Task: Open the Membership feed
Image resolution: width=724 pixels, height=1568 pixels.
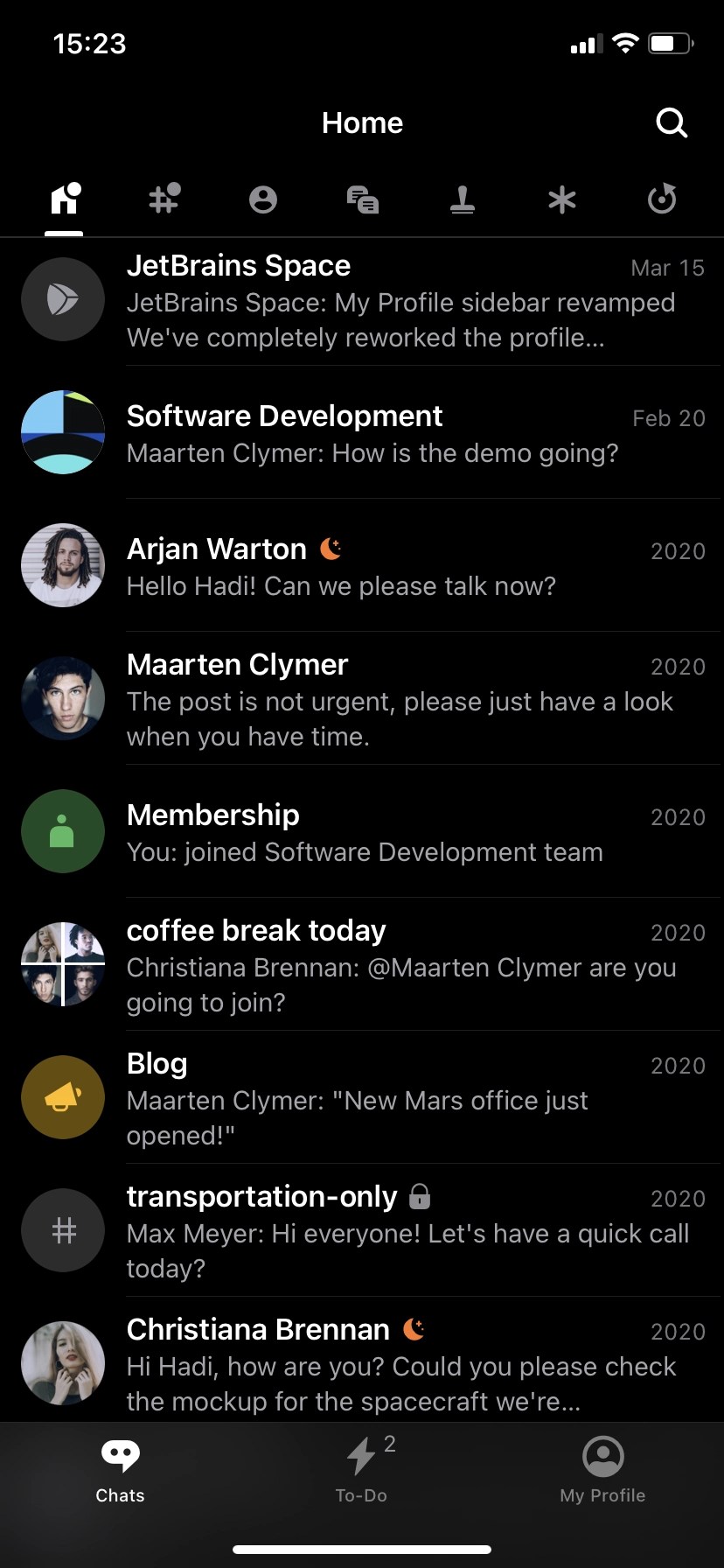Action: pos(402,832)
